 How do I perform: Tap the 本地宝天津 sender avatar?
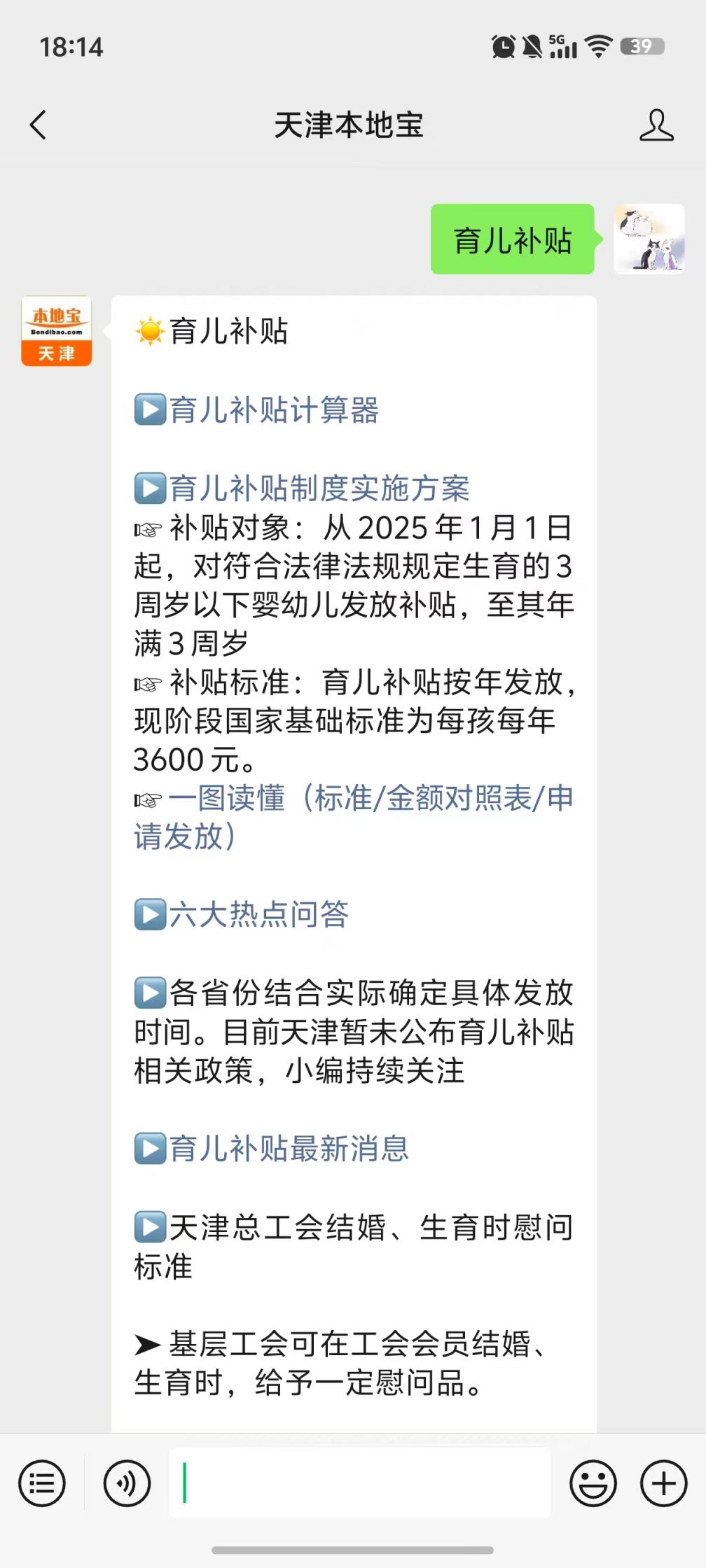(57, 331)
